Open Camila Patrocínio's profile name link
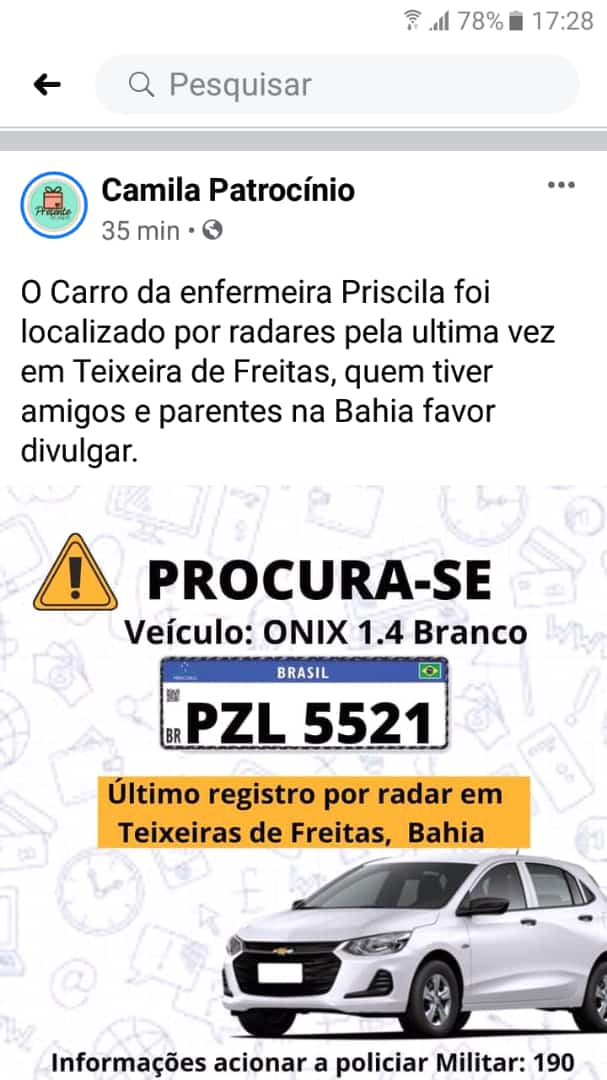Image resolution: width=607 pixels, height=1080 pixels. 228,189
